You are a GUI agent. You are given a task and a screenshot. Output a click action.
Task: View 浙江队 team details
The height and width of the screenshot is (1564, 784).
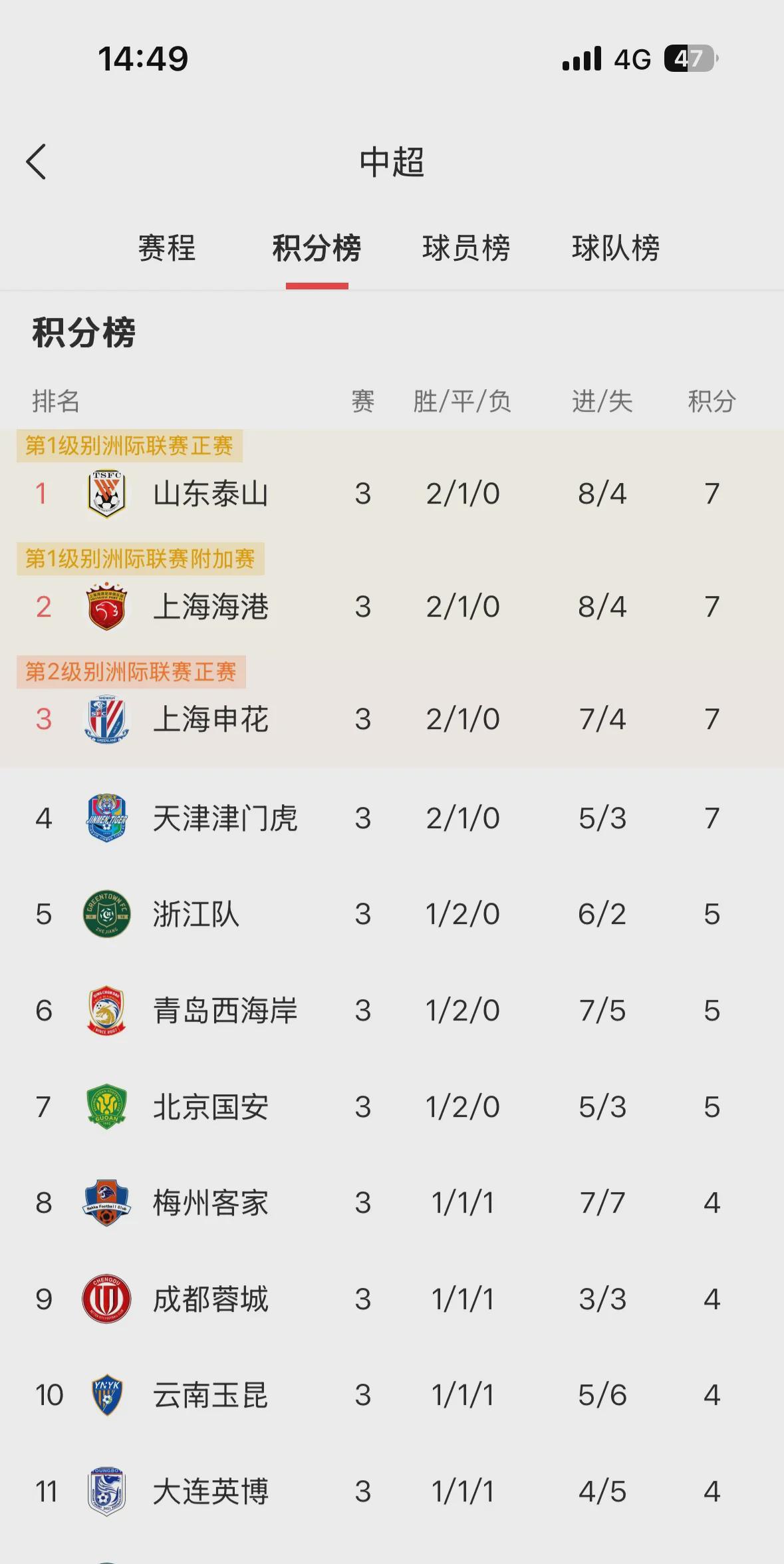coord(392,914)
